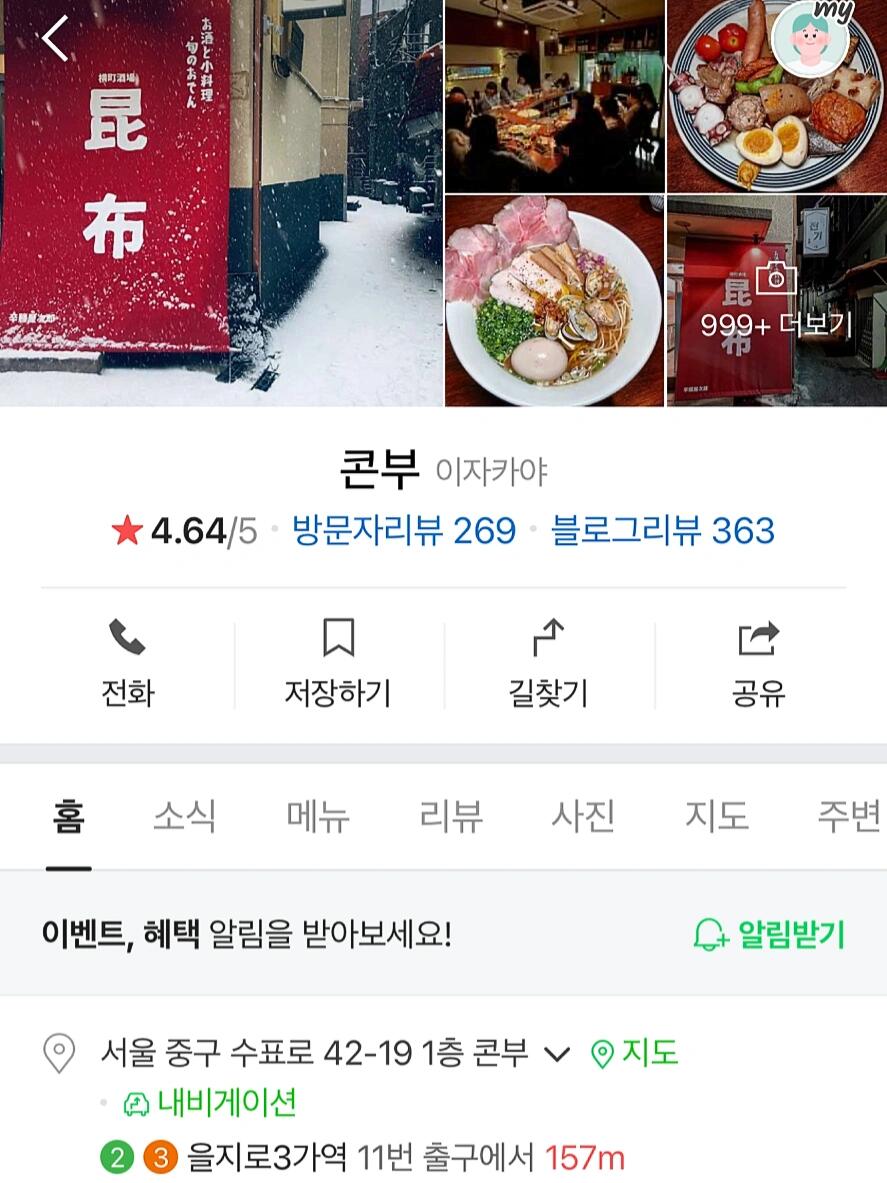The image size is (887, 1183).
Task: Share this place via 공유
Action: 758,663
